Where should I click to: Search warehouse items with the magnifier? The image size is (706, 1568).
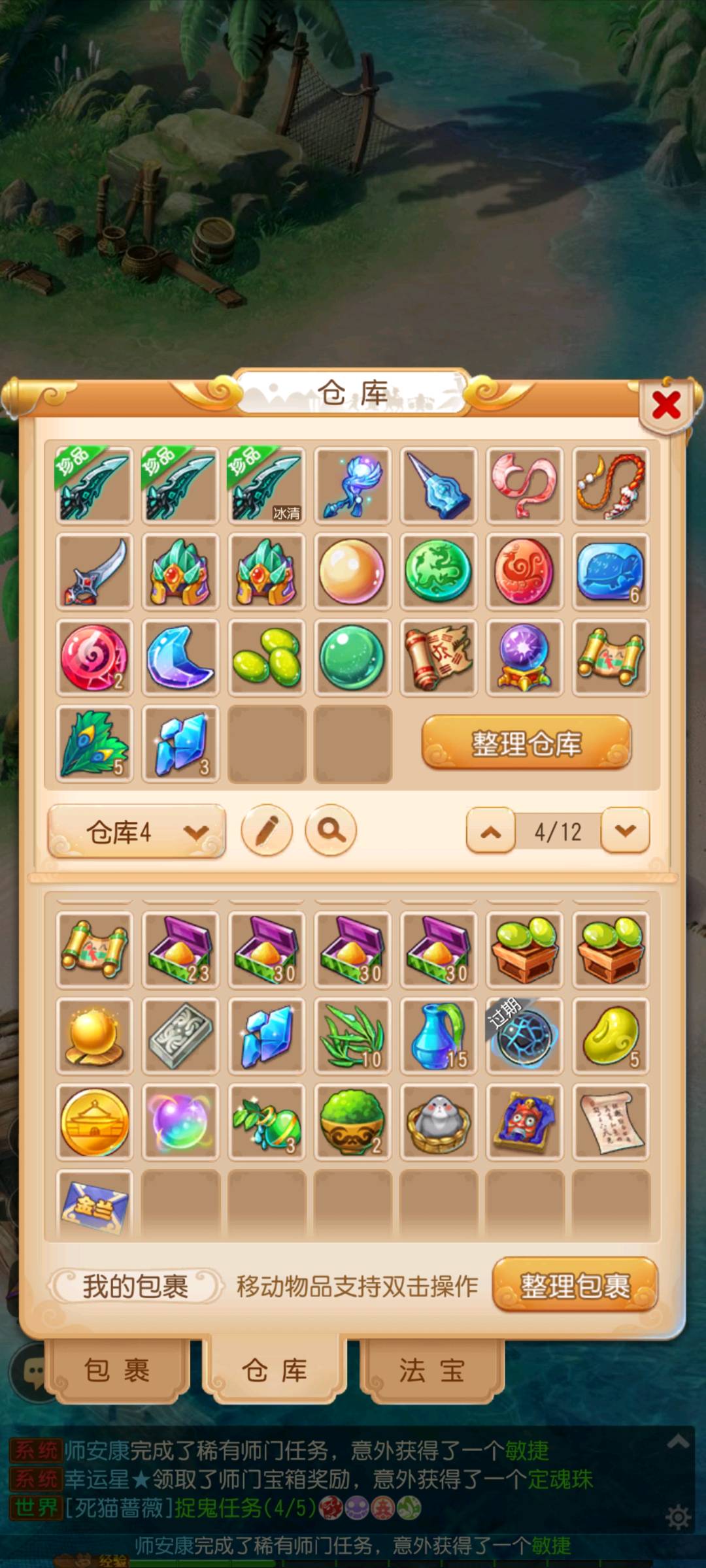tap(331, 830)
